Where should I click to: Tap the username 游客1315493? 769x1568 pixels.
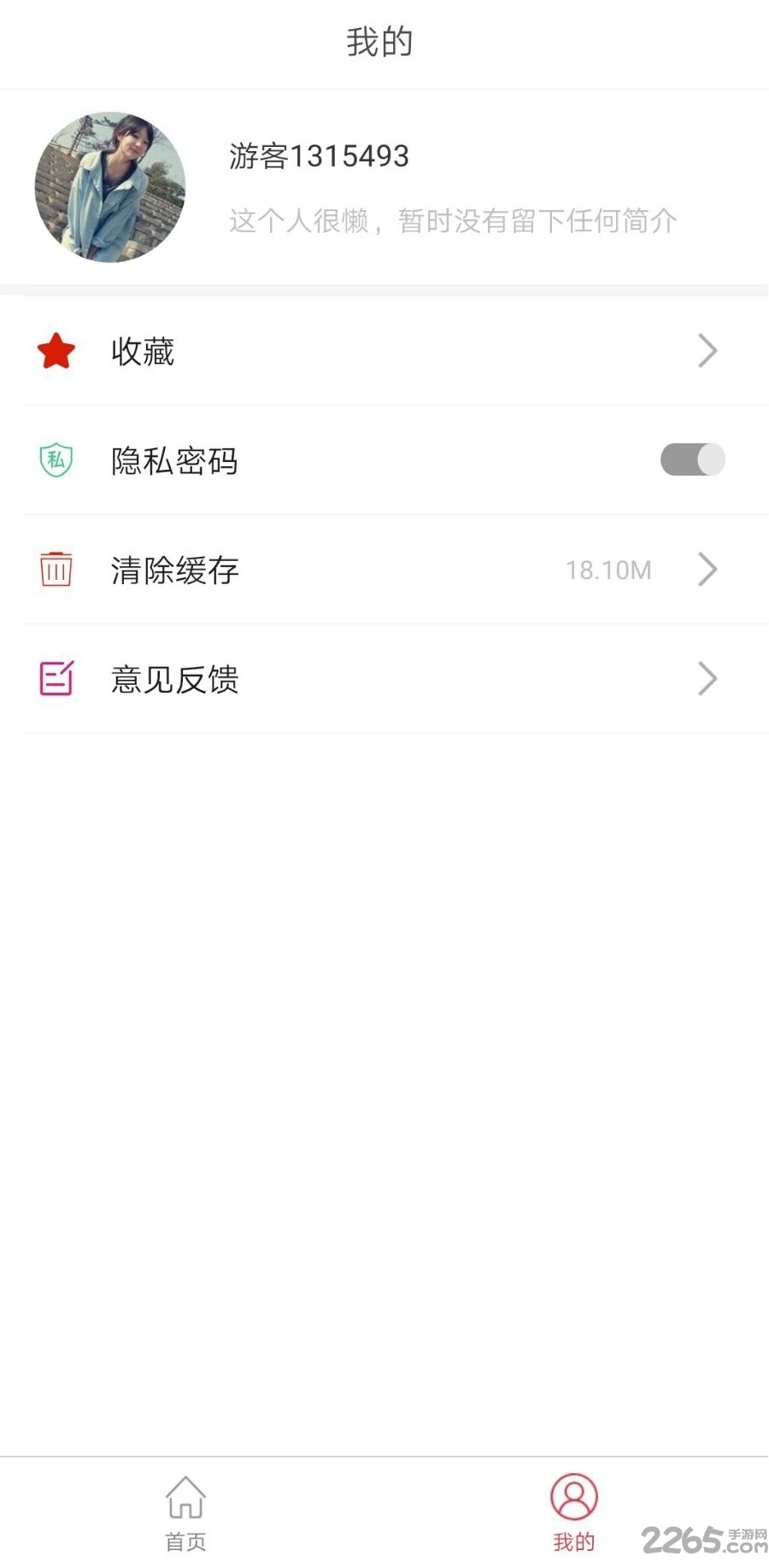pos(318,156)
